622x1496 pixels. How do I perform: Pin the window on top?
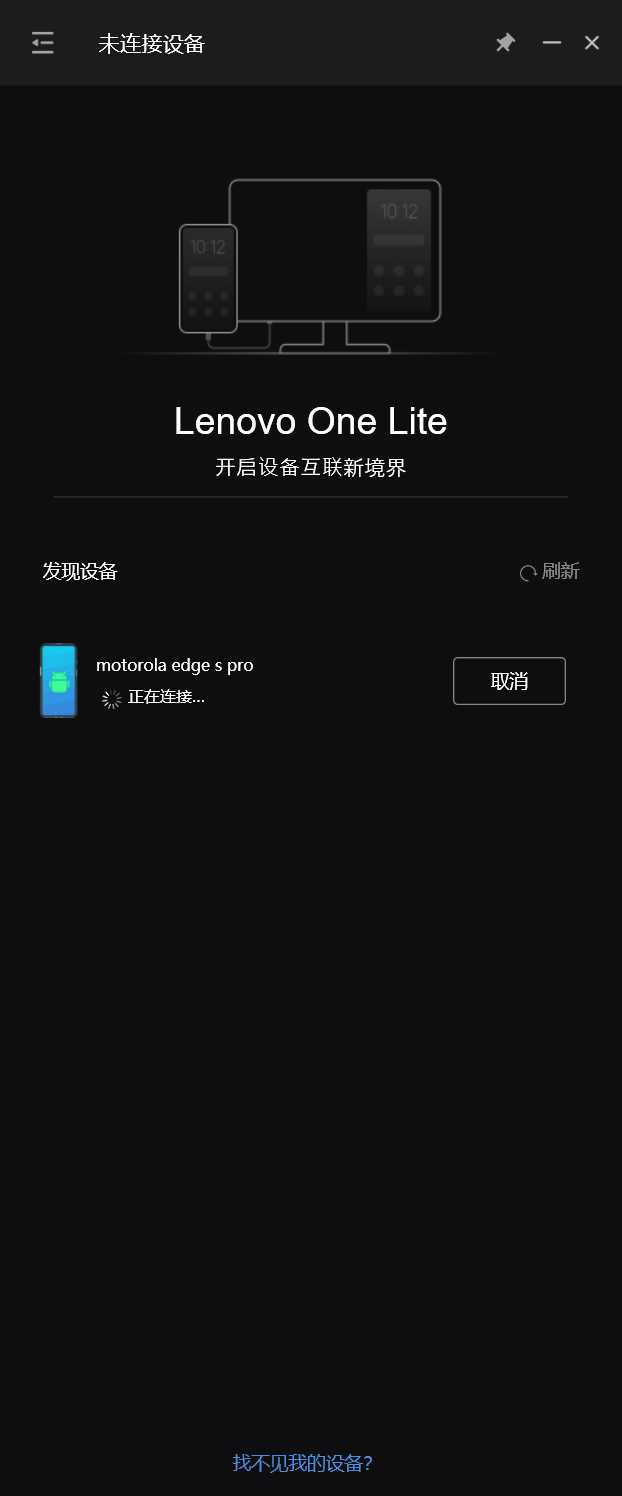tap(505, 43)
